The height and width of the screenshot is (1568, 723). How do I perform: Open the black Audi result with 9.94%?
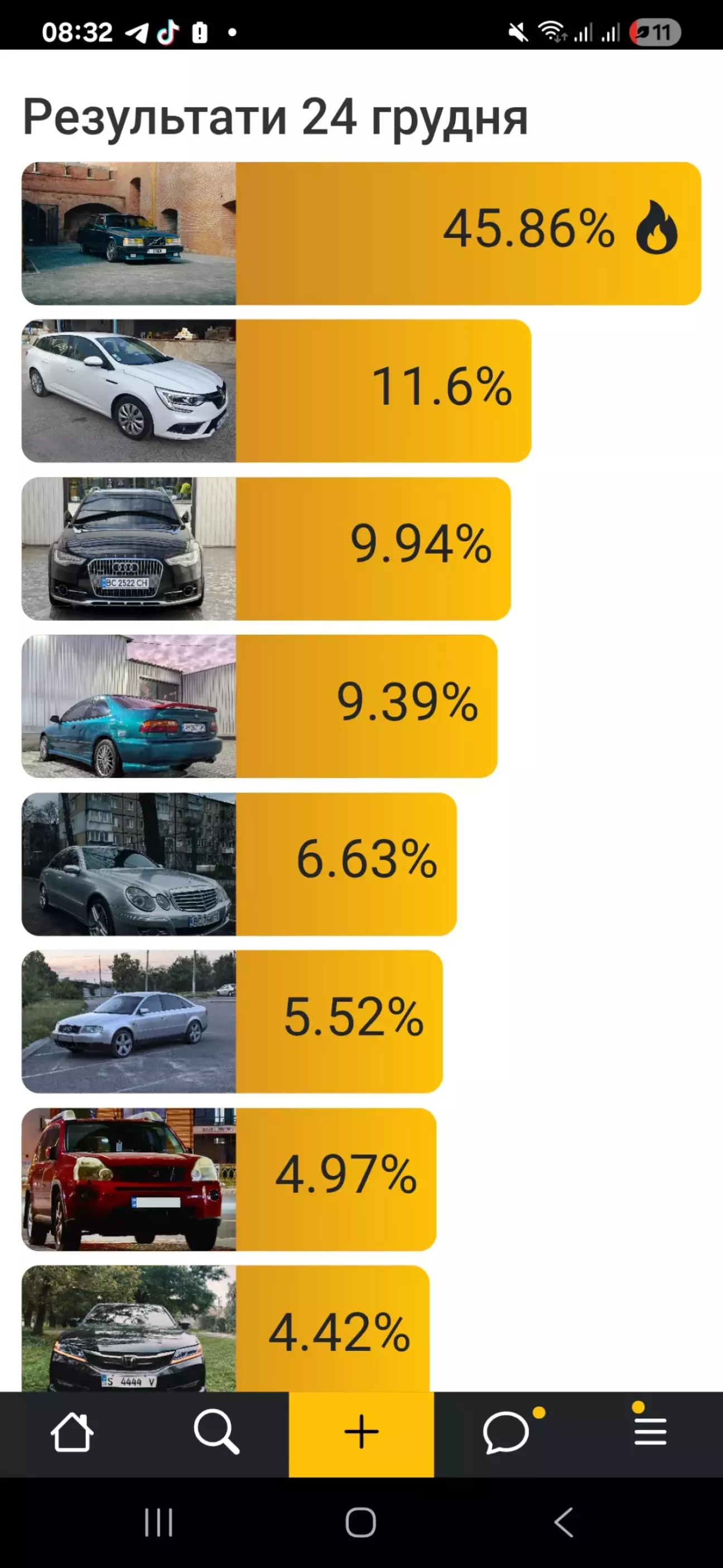pyautogui.click(x=266, y=548)
